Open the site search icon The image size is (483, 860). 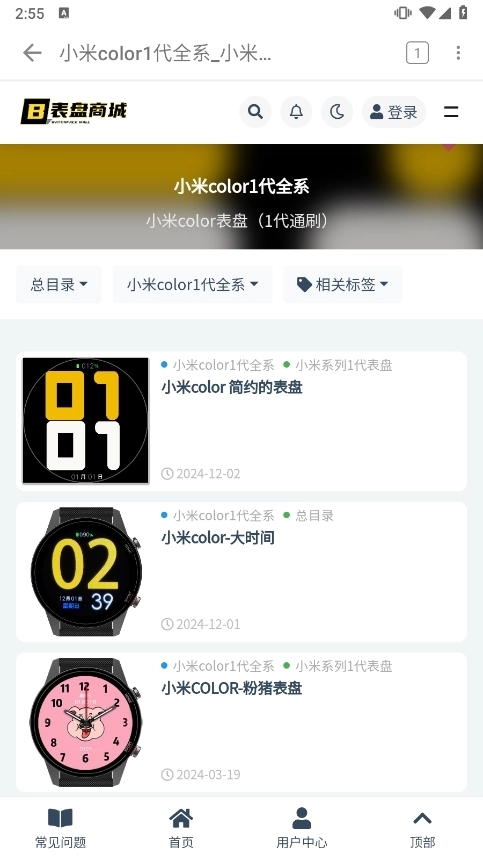255,112
